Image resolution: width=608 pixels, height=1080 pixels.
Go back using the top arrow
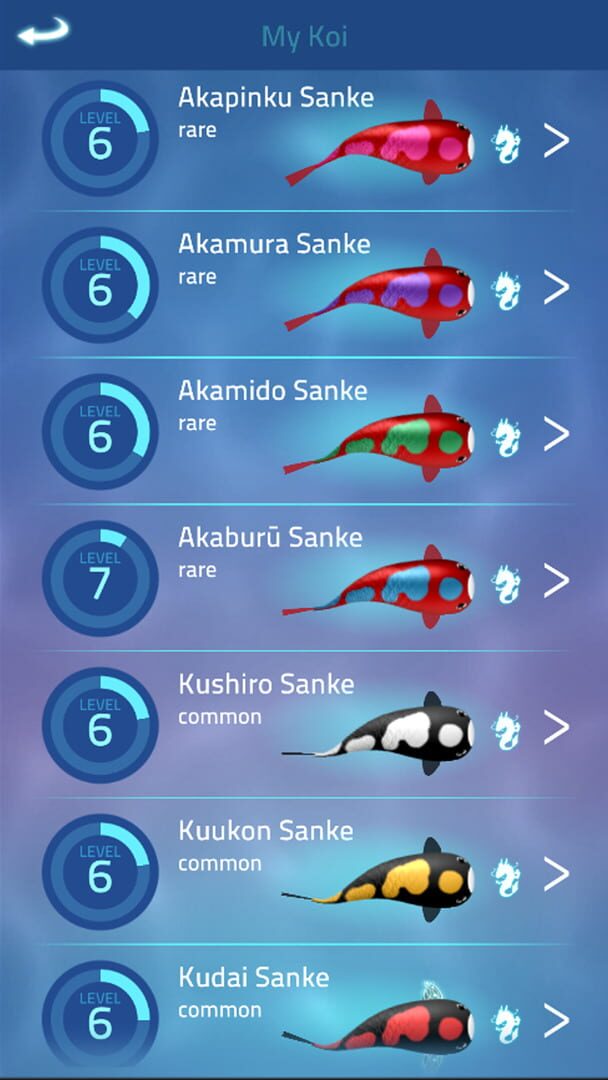pyautogui.click(x=43, y=32)
